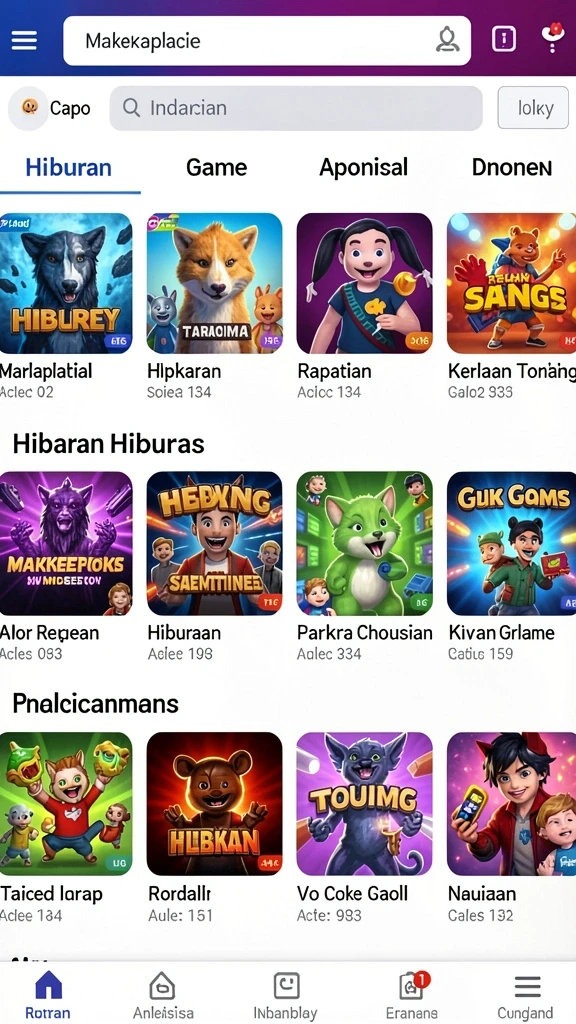Screen dimensions: 576x1024
Task: Switch to the Aponisal tab
Action: 363,167
